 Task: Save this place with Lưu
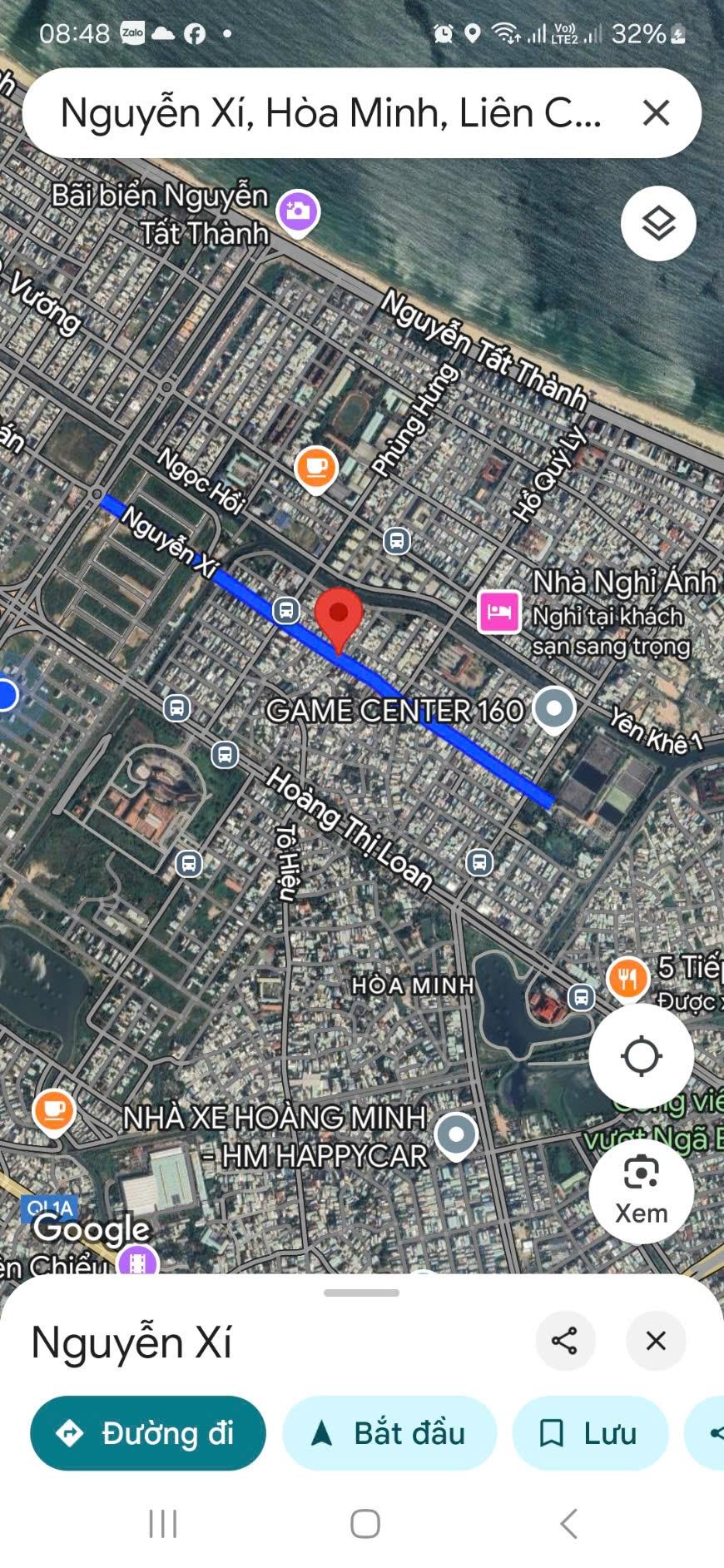[589, 1432]
